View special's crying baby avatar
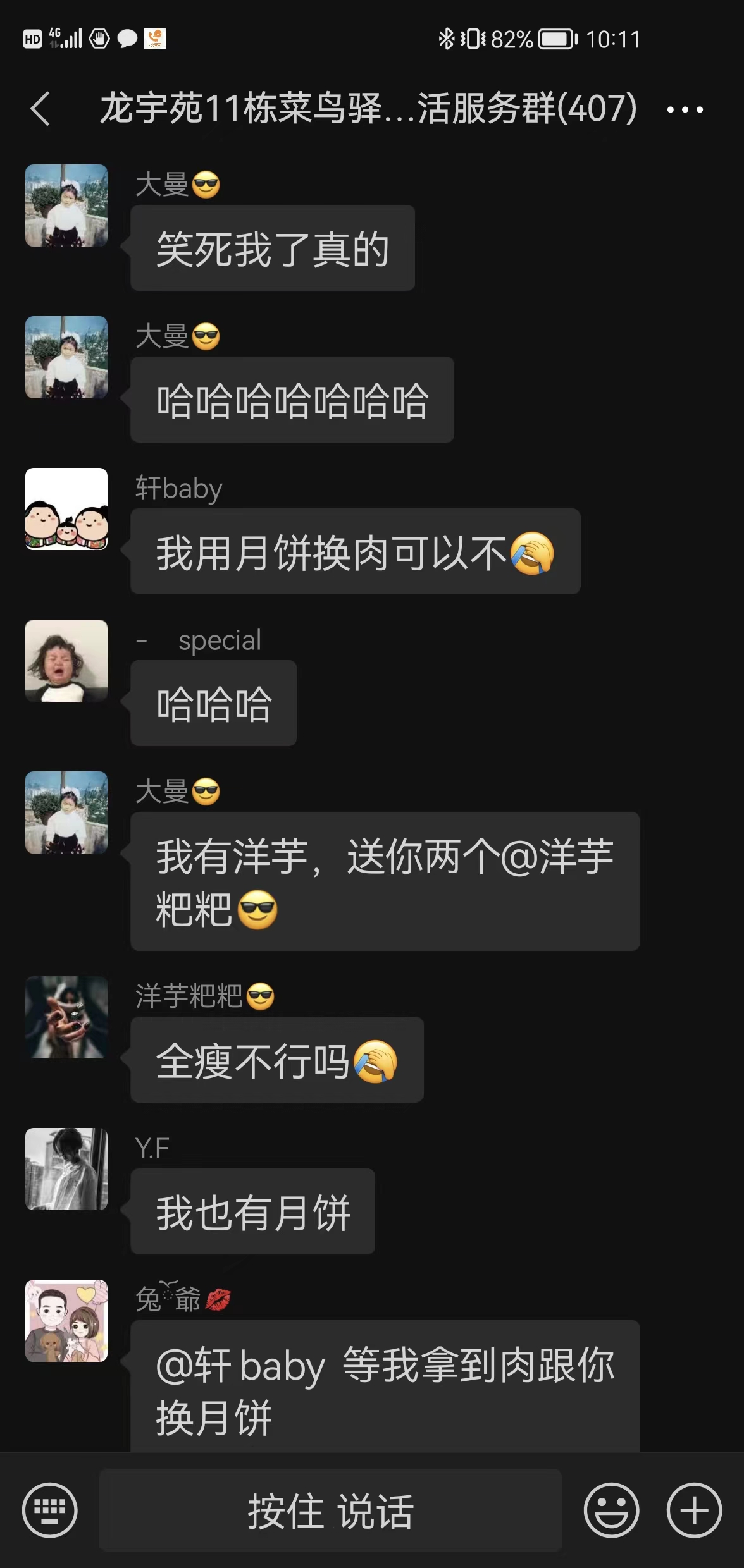The width and height of the screenshot is (744, 1568). [x=66, y=661]
